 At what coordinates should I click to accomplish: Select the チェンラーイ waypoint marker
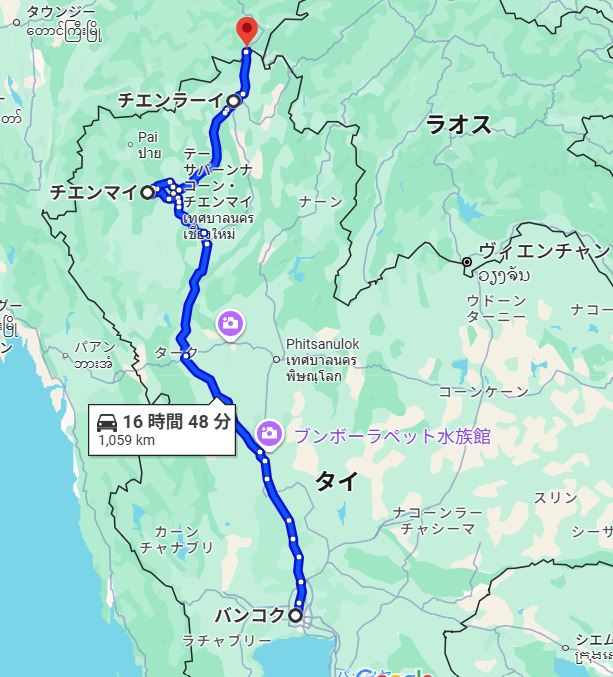(233, 100)
